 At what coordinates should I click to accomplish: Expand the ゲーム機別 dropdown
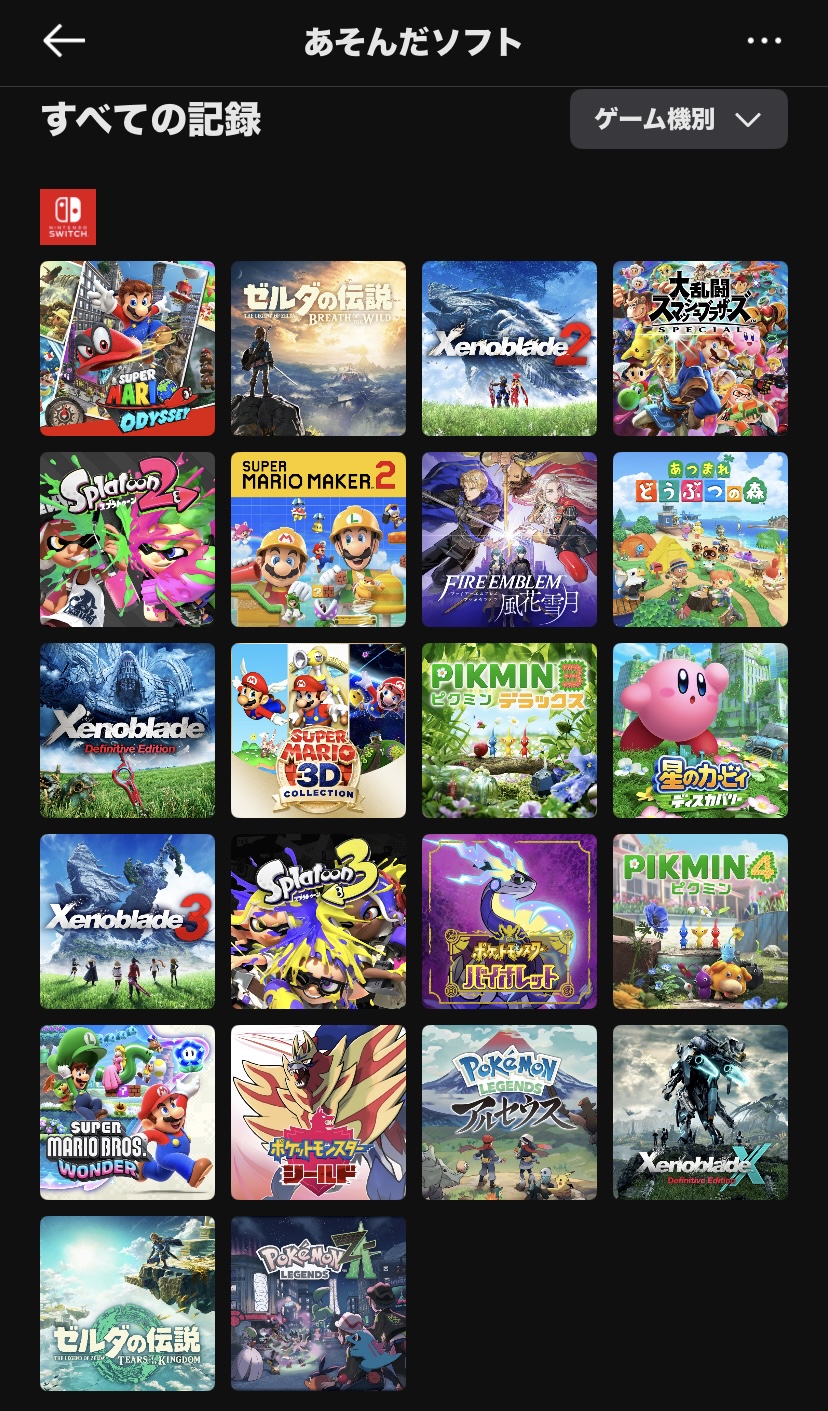click(x=679, y=119)
